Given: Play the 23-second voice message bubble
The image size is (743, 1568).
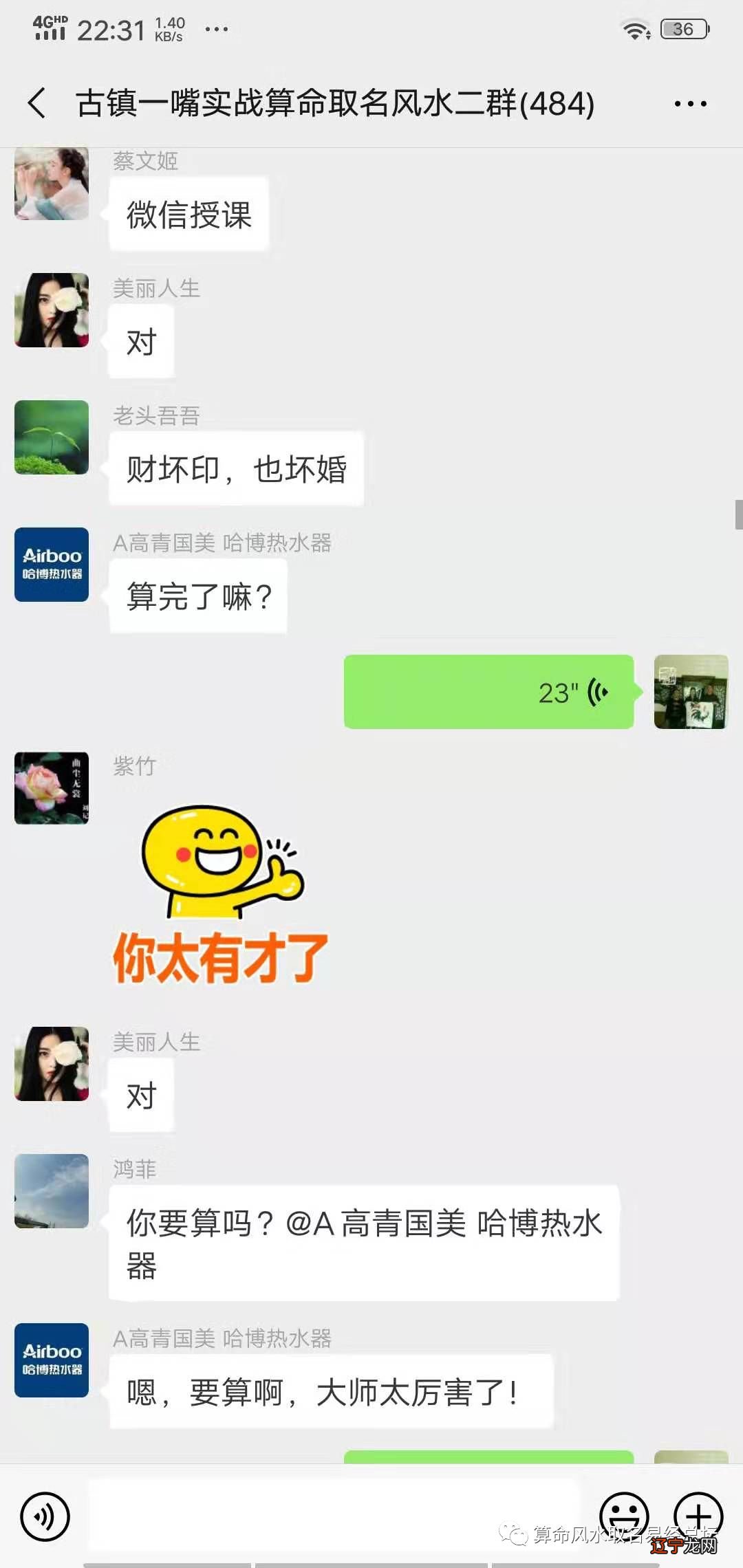Looking at the screenshot, I should [488, 691].
